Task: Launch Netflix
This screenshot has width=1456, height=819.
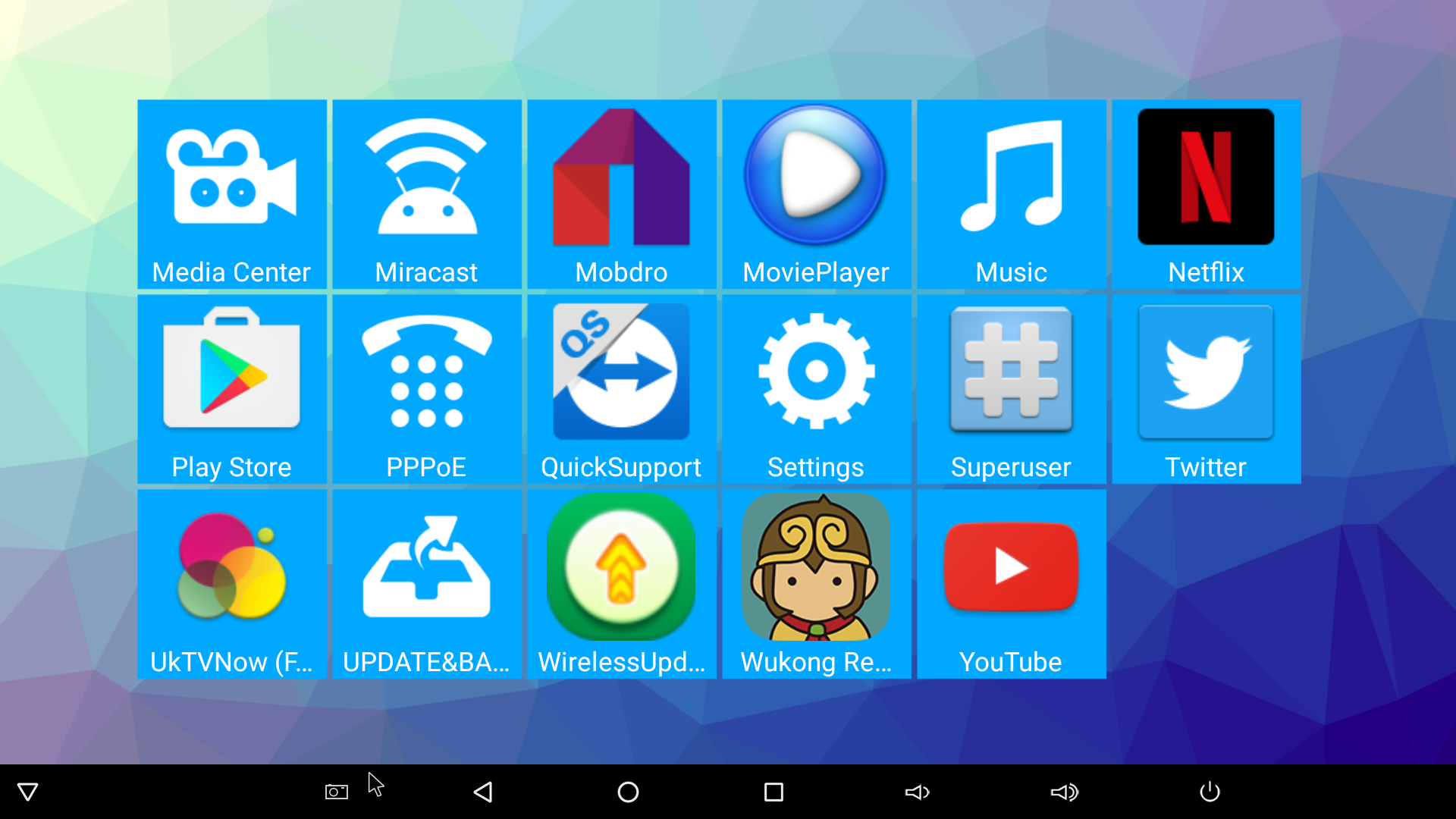Action: pos(1206,193)
